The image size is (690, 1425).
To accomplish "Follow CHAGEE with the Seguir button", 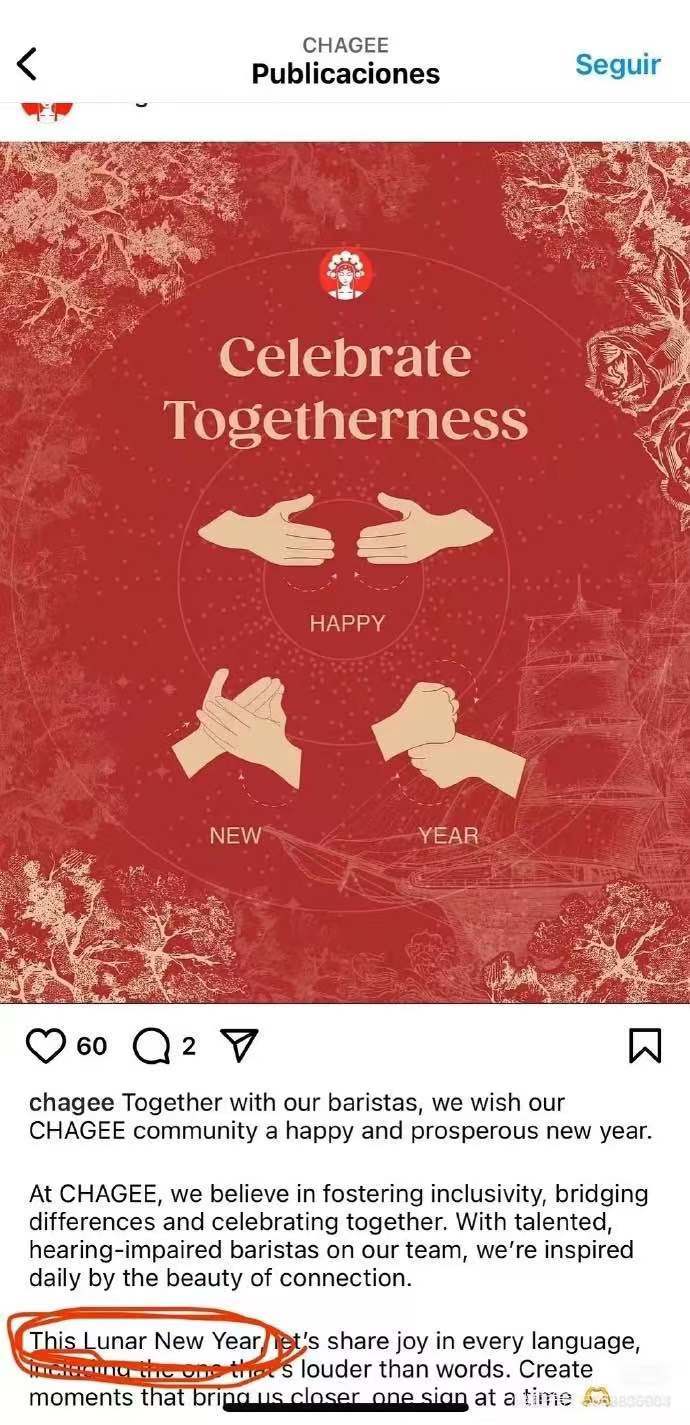I will pos(618,64).
